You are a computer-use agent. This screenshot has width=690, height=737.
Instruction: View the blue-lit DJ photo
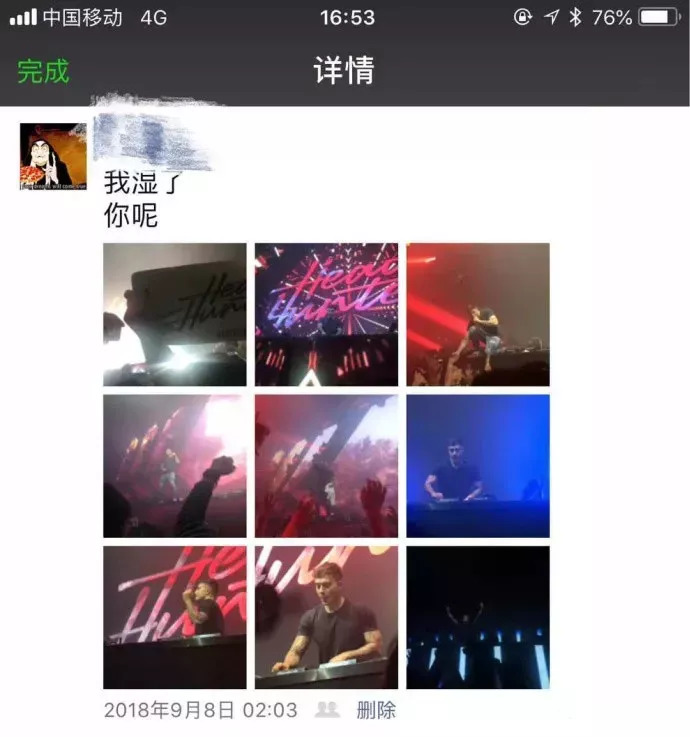point(477,466)
